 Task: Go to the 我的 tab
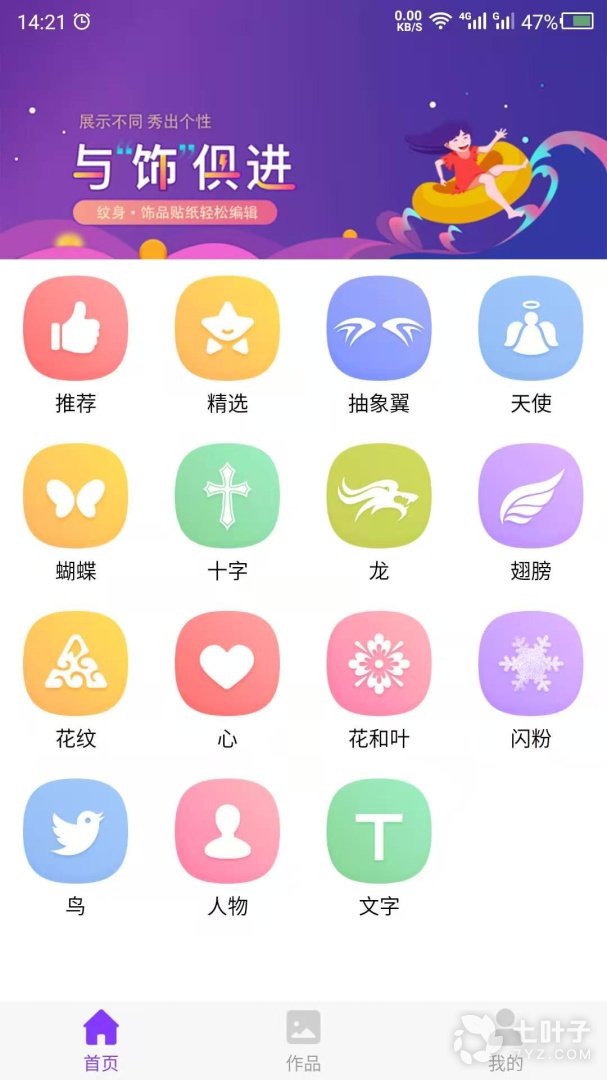pyautogui.click(x=506, y=1041)
